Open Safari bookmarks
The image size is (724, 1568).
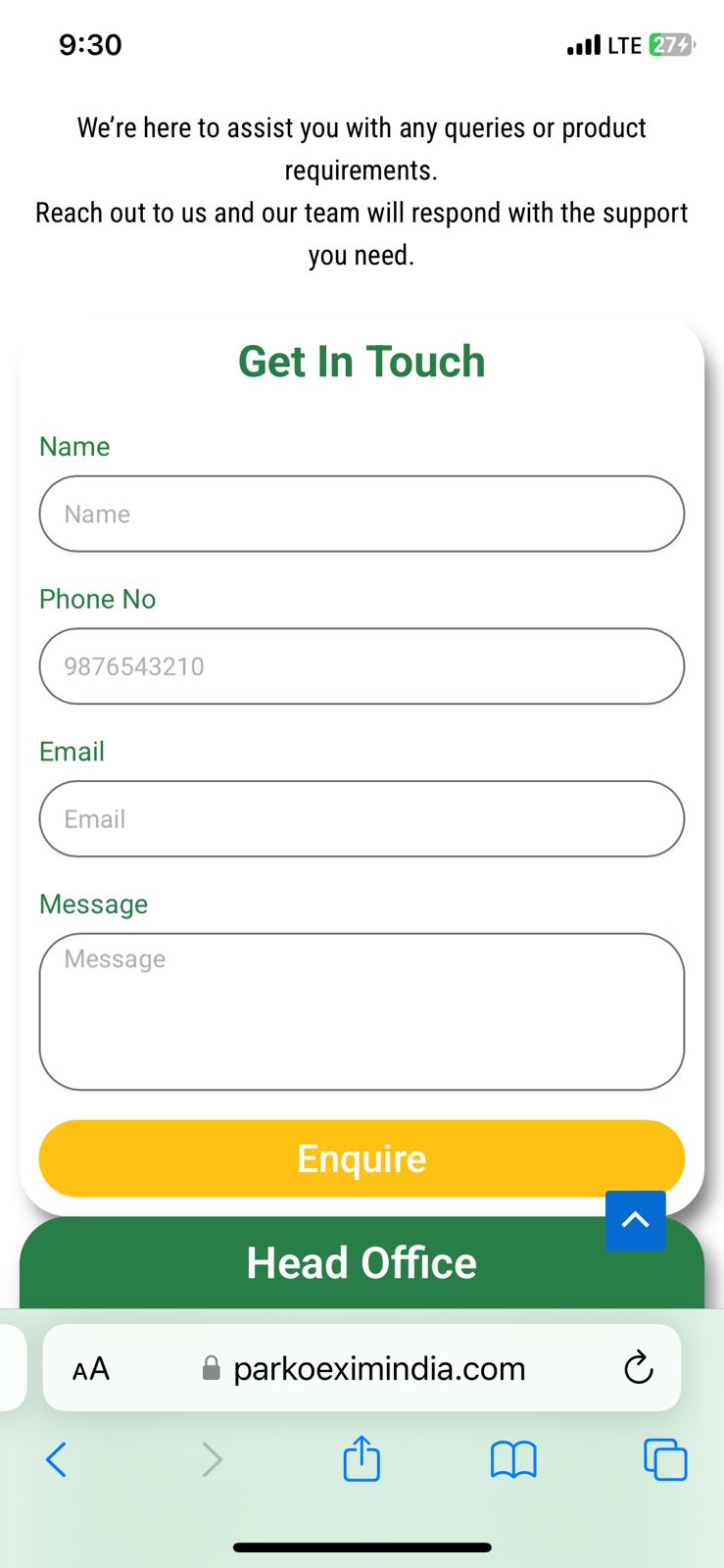click(513, 1460)
